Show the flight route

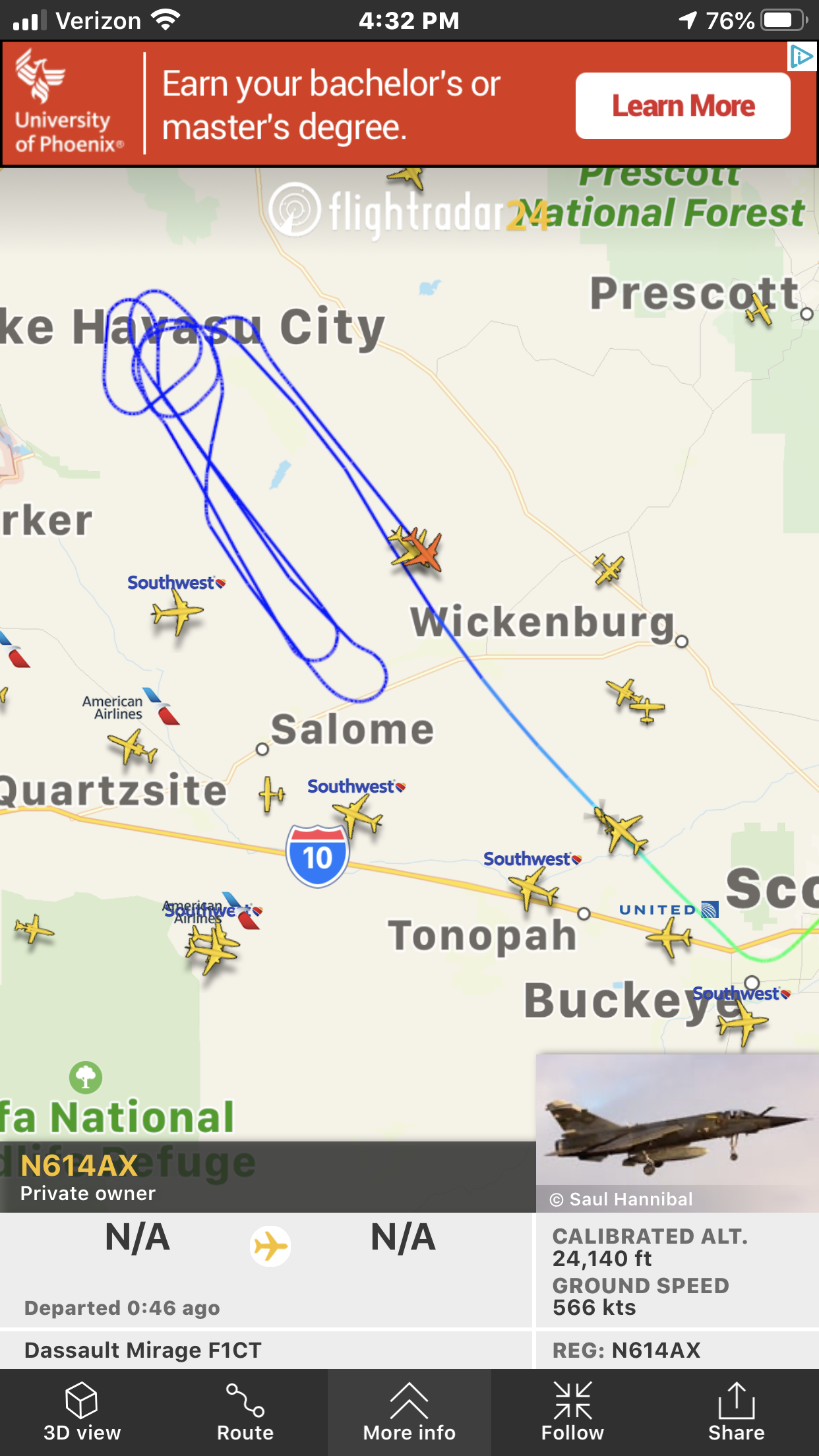click(x=245, y=1412)
